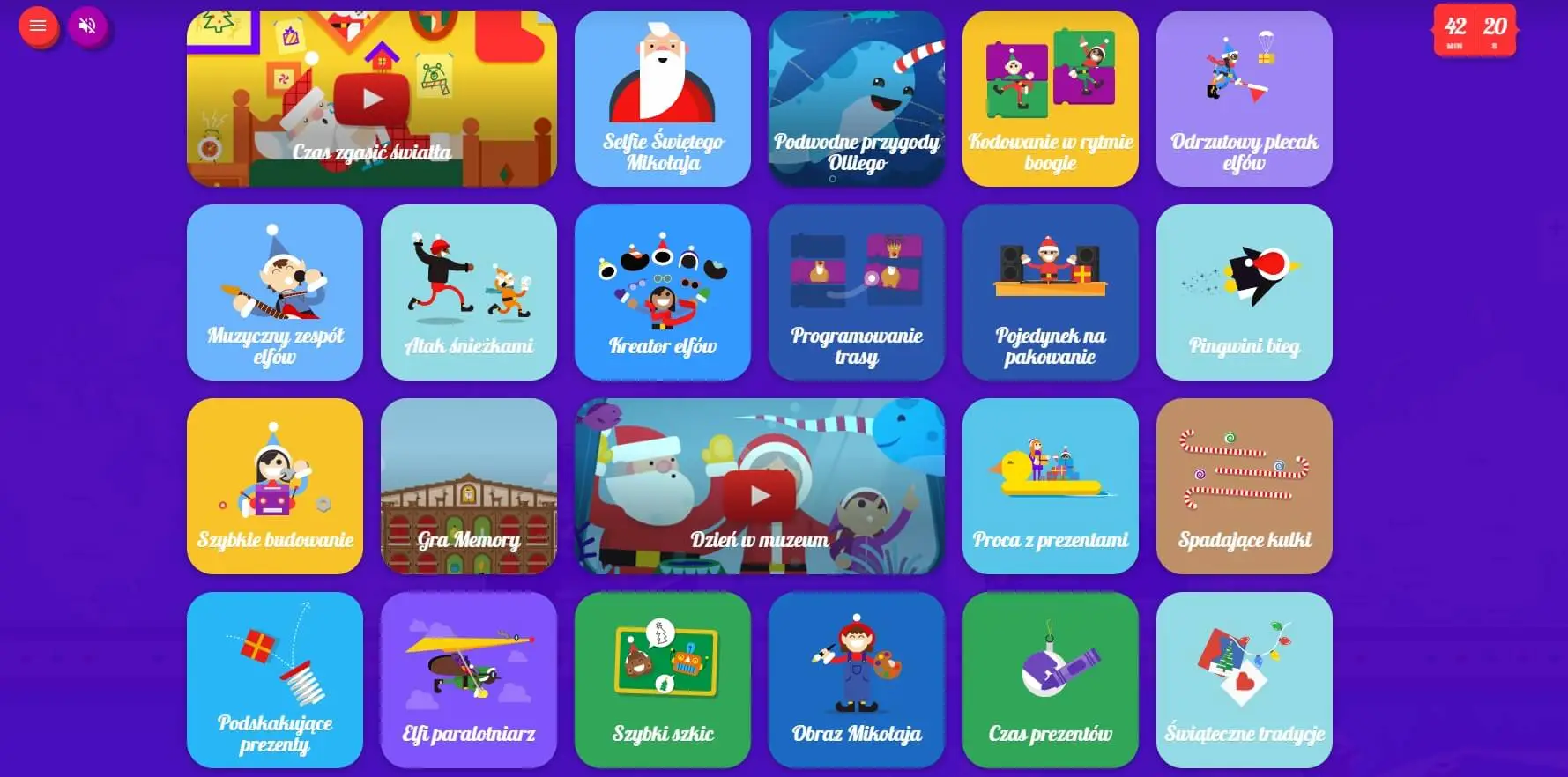This screenshot has width=1568, height=777.
Task: Play Gra Memory
Action: pyautogui.click(x=468, y=486)
